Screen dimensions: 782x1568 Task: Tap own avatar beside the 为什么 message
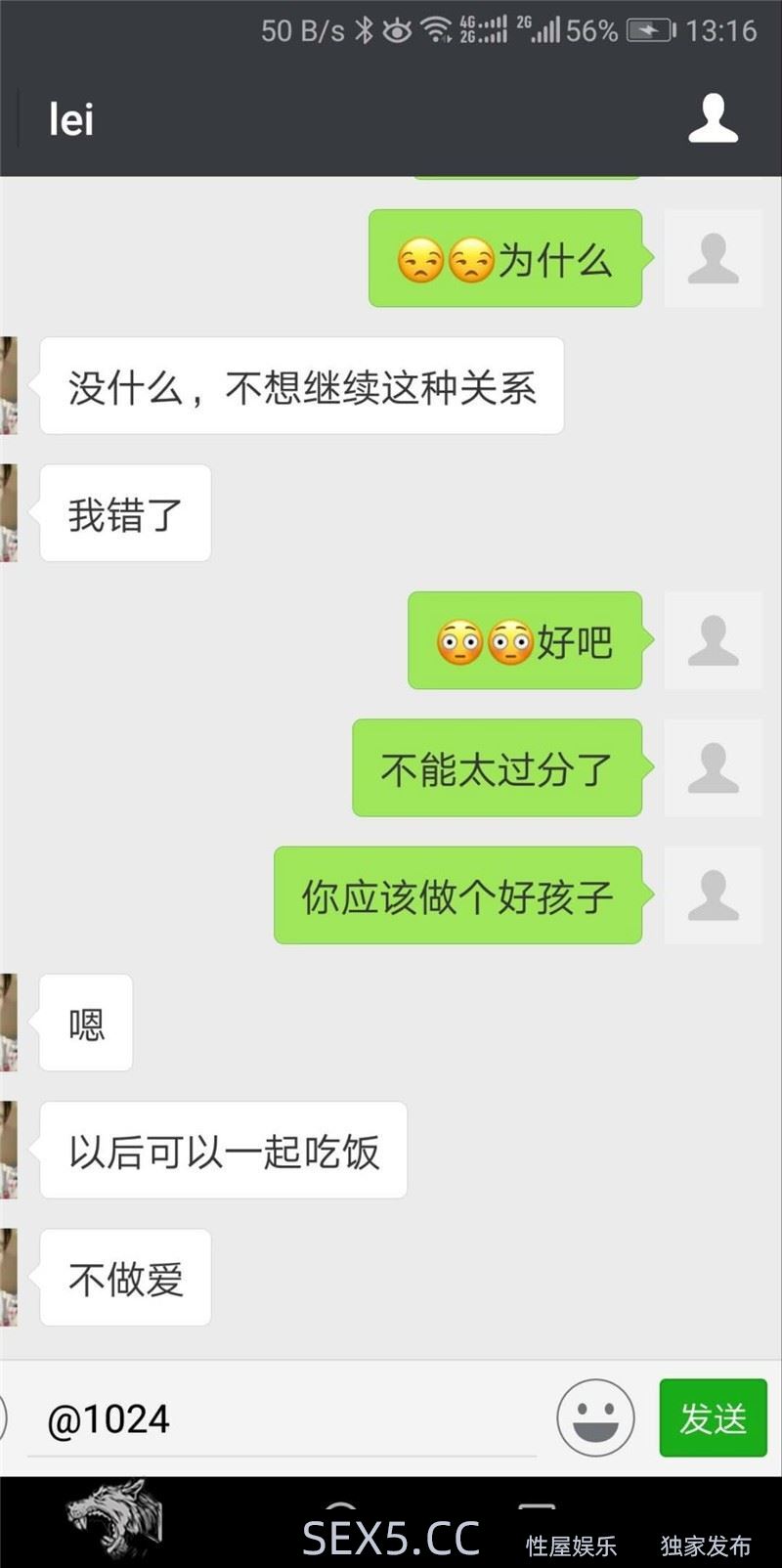(713, 259)
